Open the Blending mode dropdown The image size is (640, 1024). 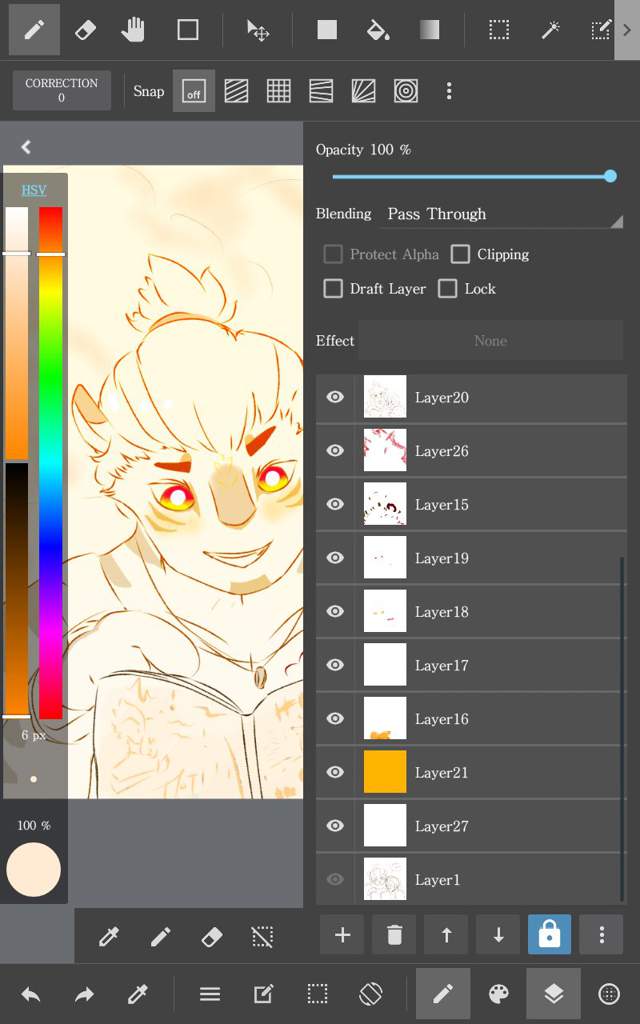[x=502, y=214]
